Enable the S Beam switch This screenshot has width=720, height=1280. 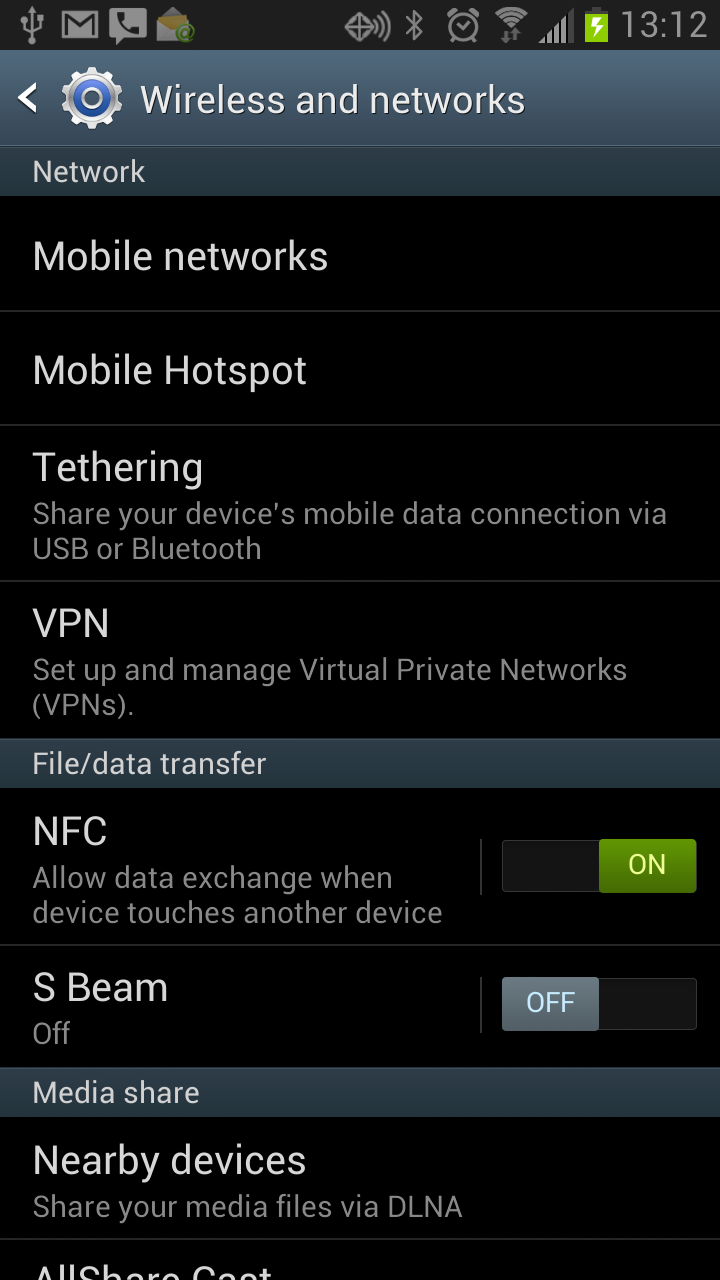(x=598, y=1004)
